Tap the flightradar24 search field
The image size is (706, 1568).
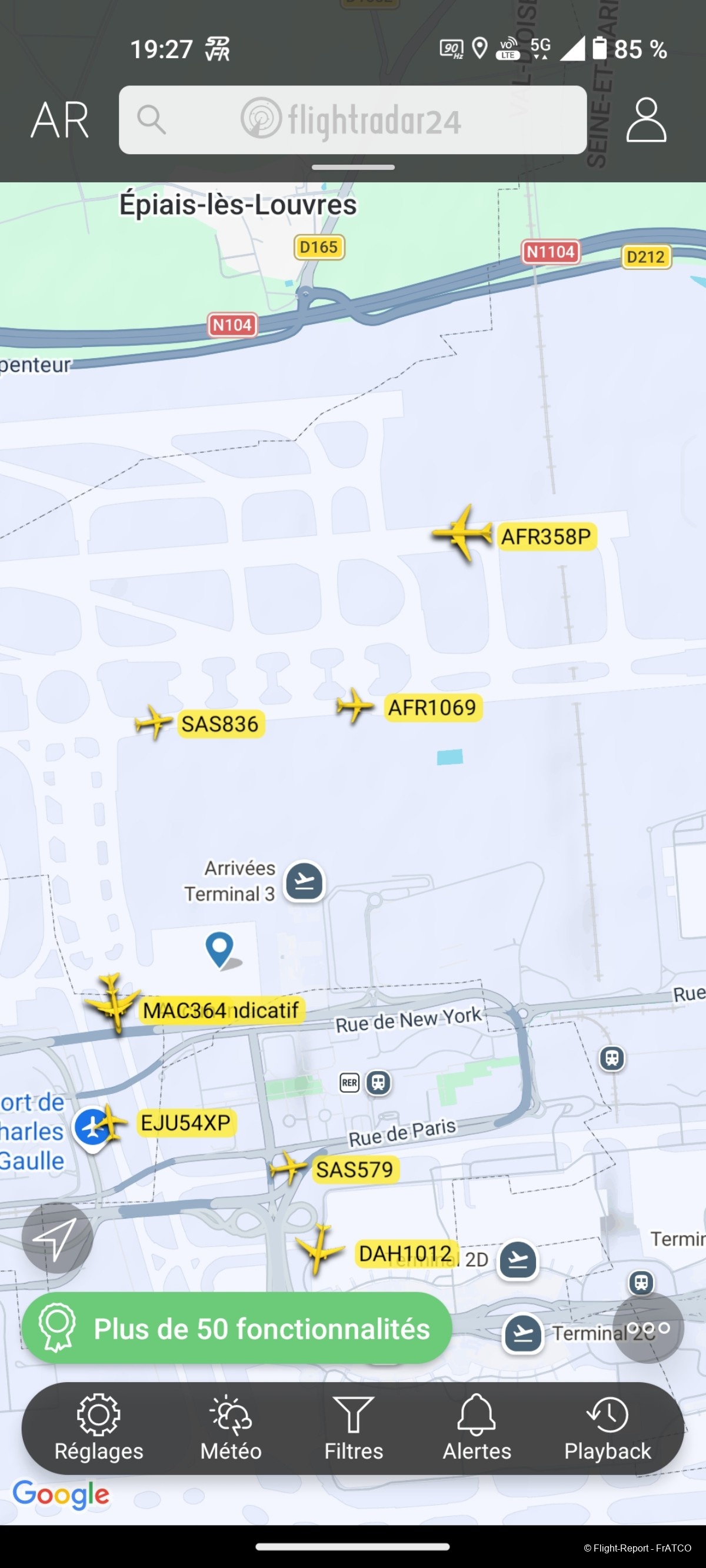(352, 120)
